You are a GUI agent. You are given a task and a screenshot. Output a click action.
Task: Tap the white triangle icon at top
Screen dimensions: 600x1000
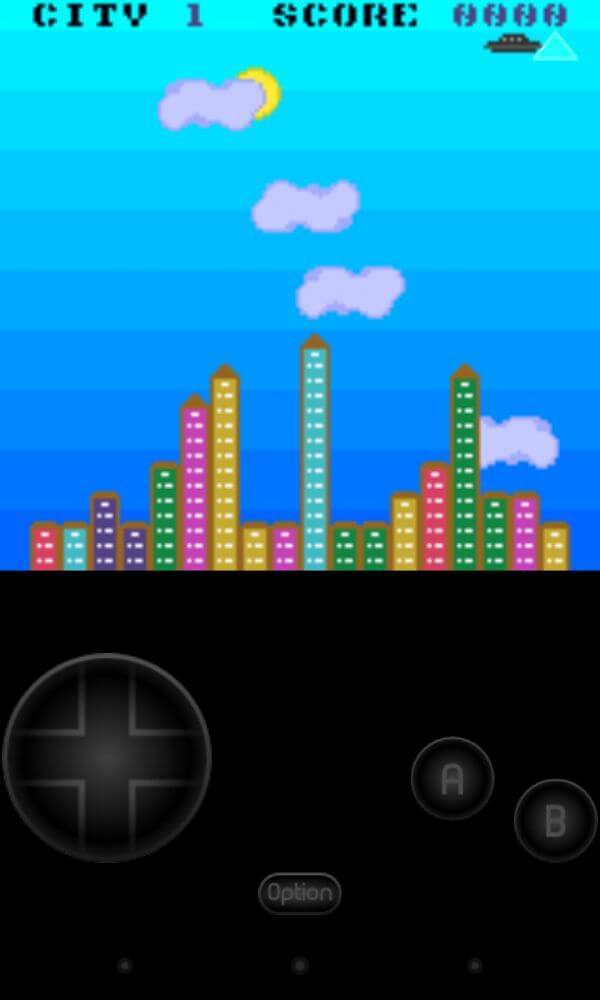(555, 48)
